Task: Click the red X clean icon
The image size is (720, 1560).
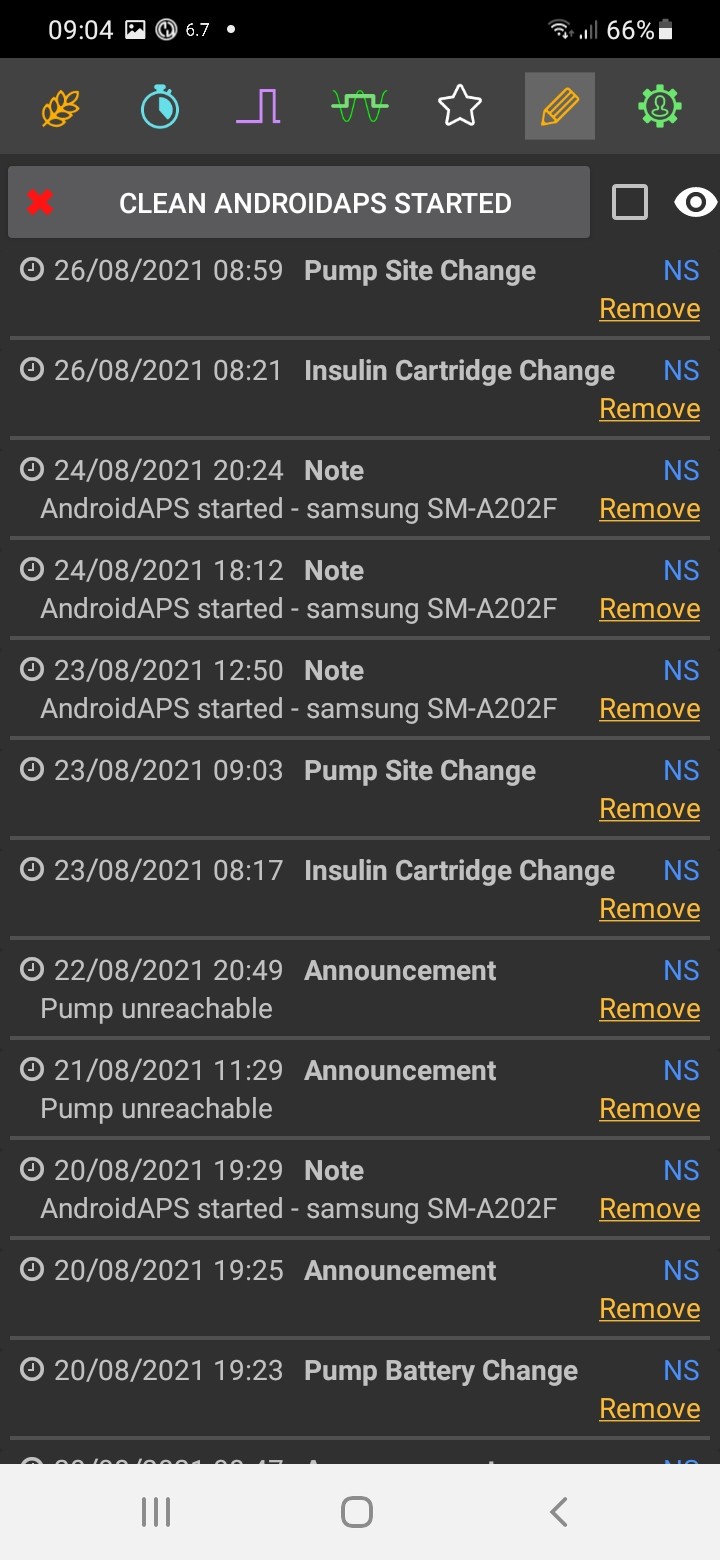Action: tap(40, 202)
